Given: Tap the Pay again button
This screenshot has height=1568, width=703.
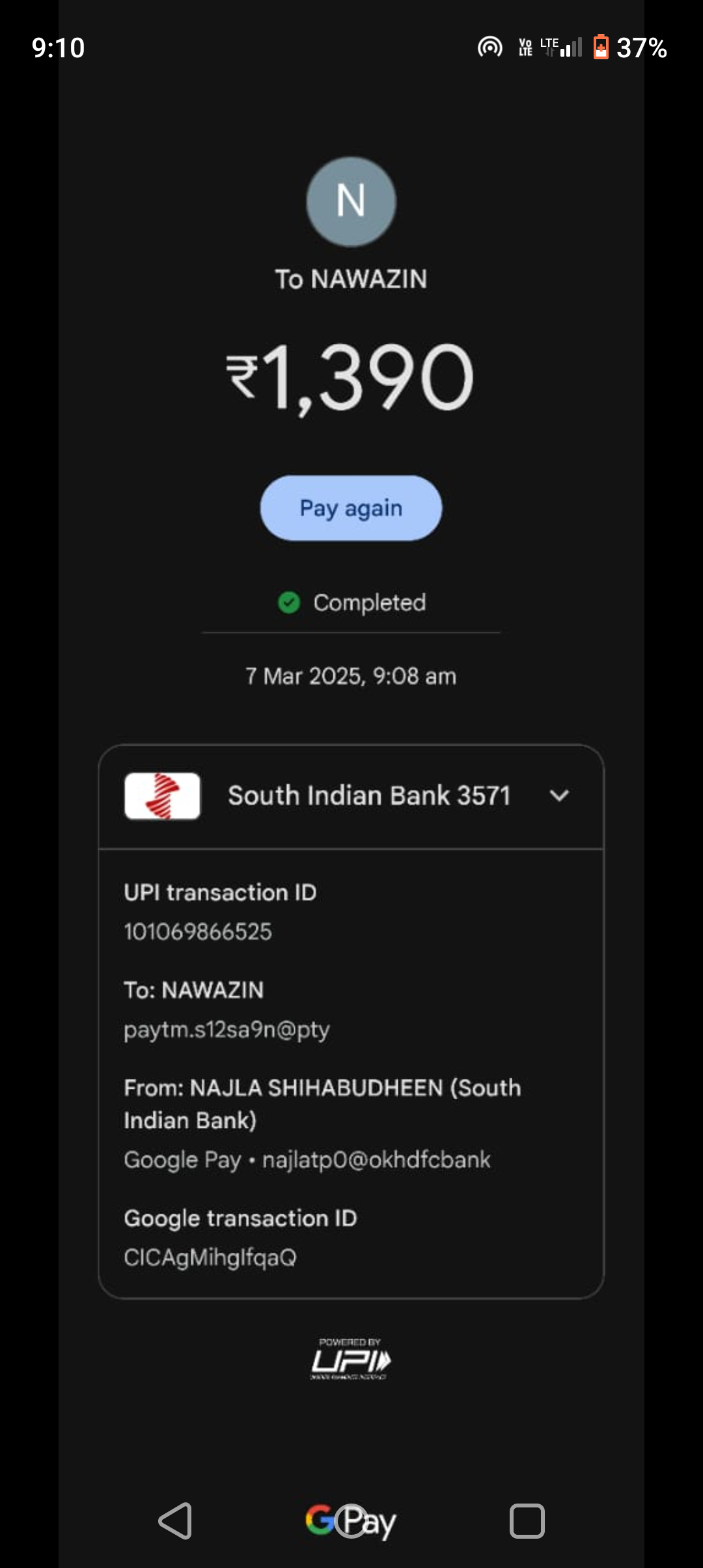Looking at the screenshot, I should [351, 508].
